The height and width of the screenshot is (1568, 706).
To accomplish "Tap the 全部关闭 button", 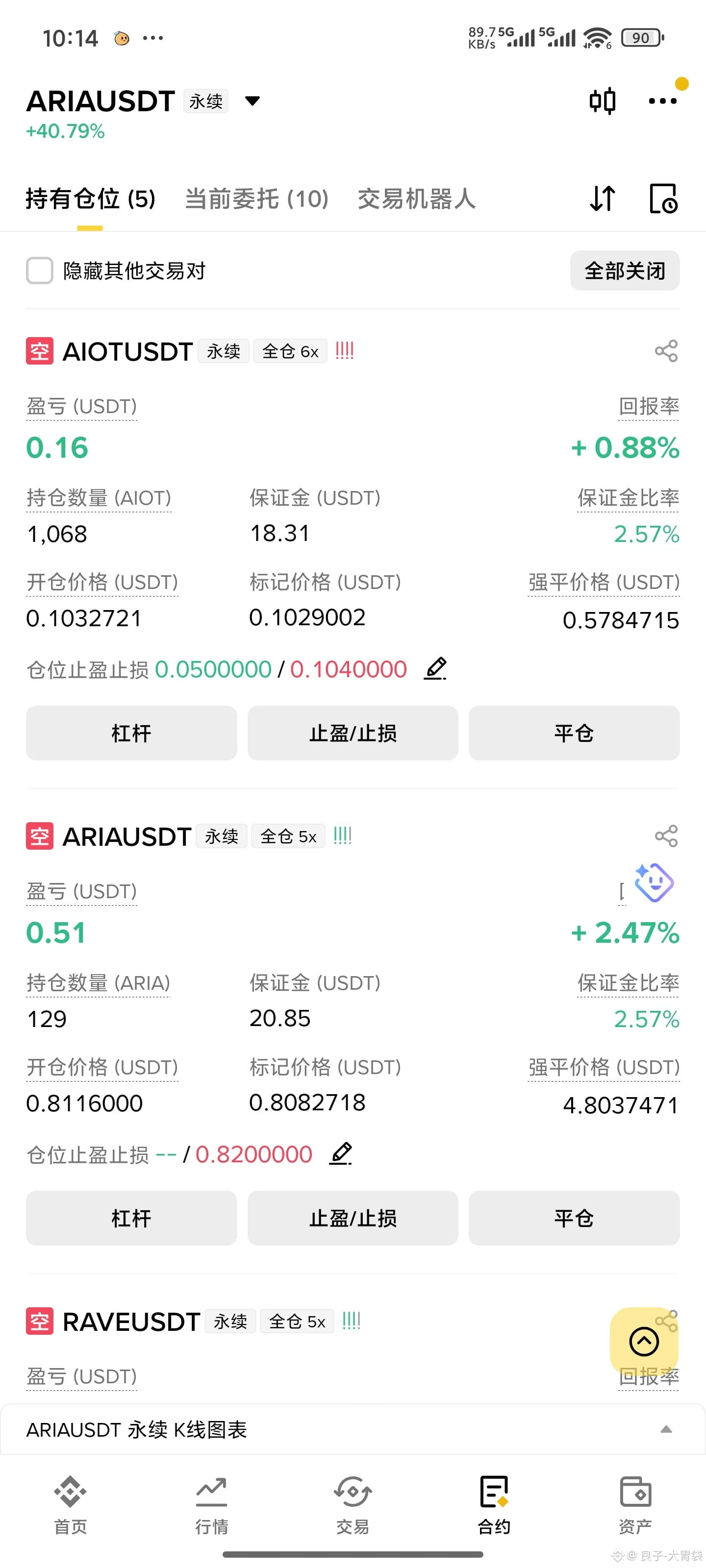I will coord(625,270).
